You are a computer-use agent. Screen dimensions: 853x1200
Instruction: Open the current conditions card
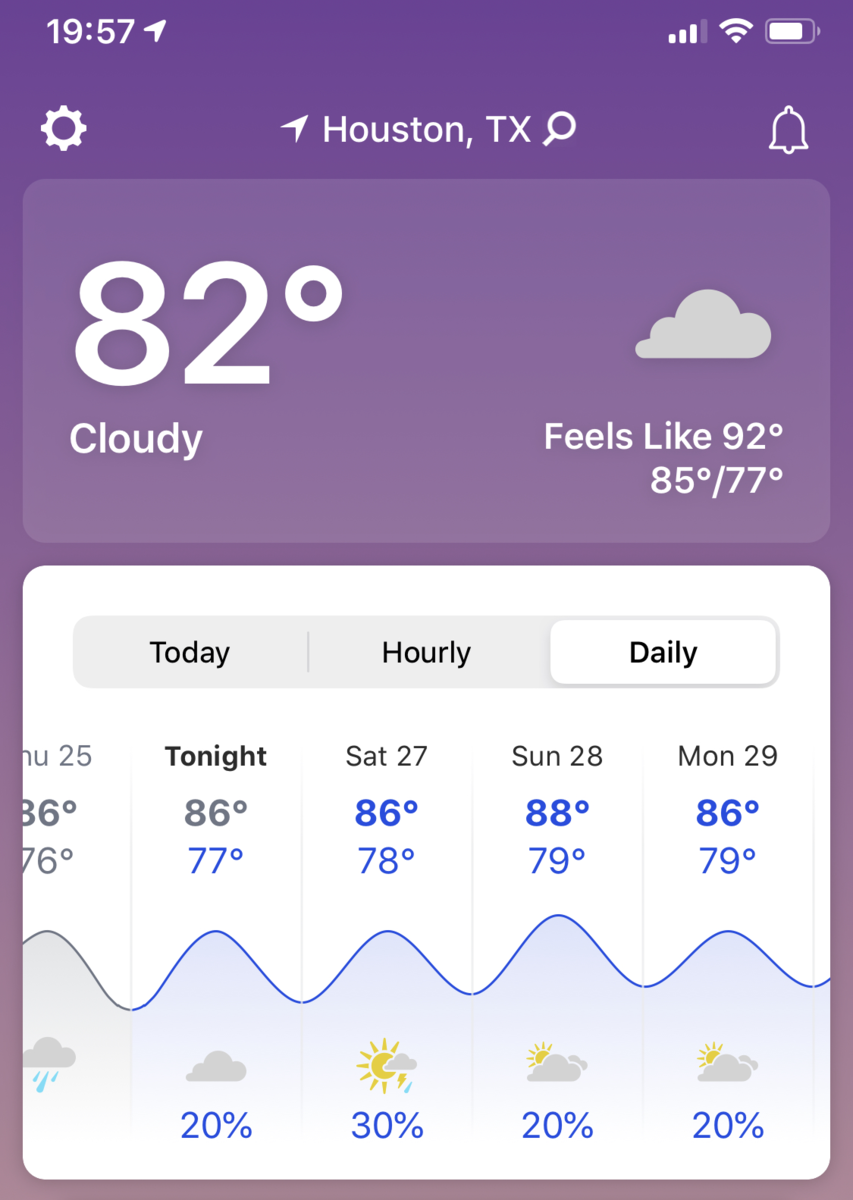pyautogui.click(x=426, y=360)
